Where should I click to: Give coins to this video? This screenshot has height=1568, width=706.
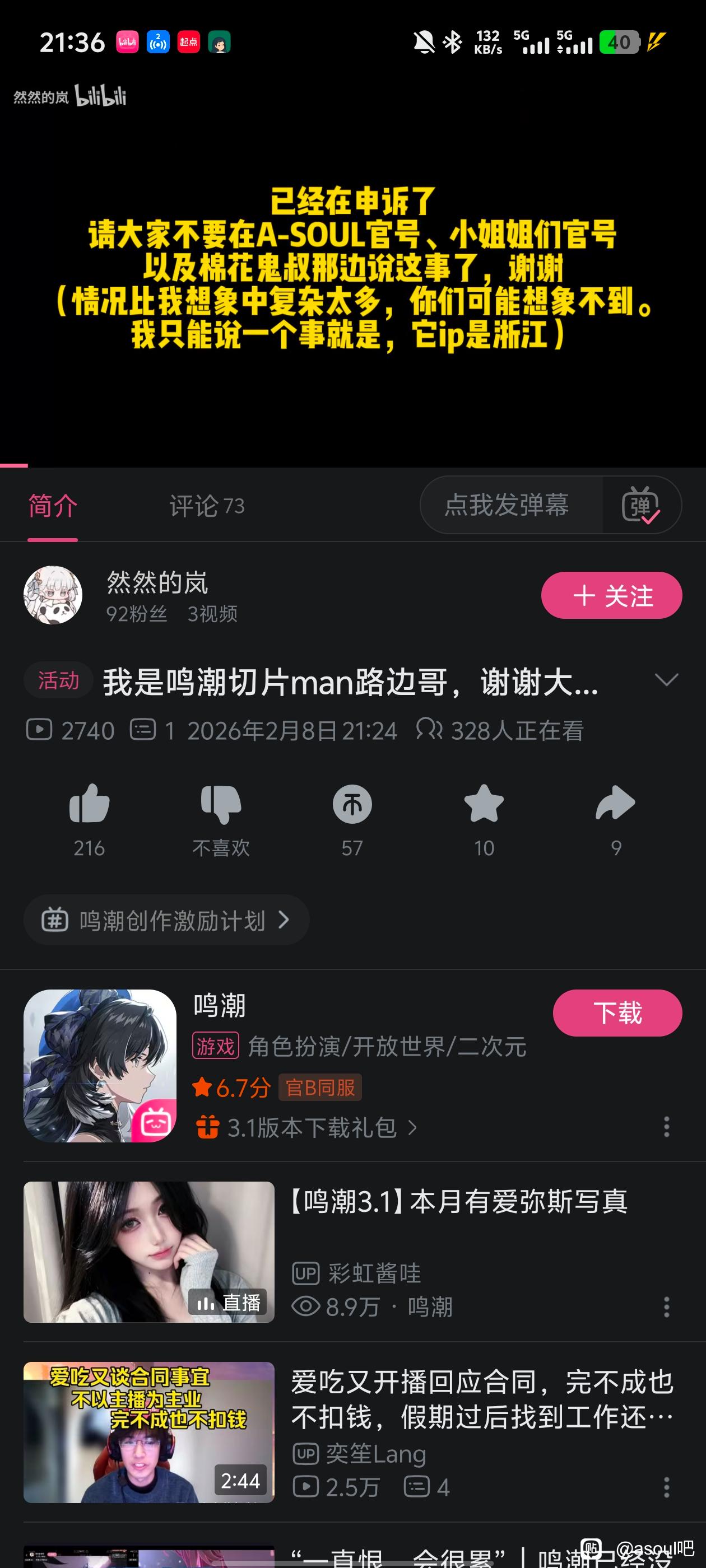click(352, 805)
